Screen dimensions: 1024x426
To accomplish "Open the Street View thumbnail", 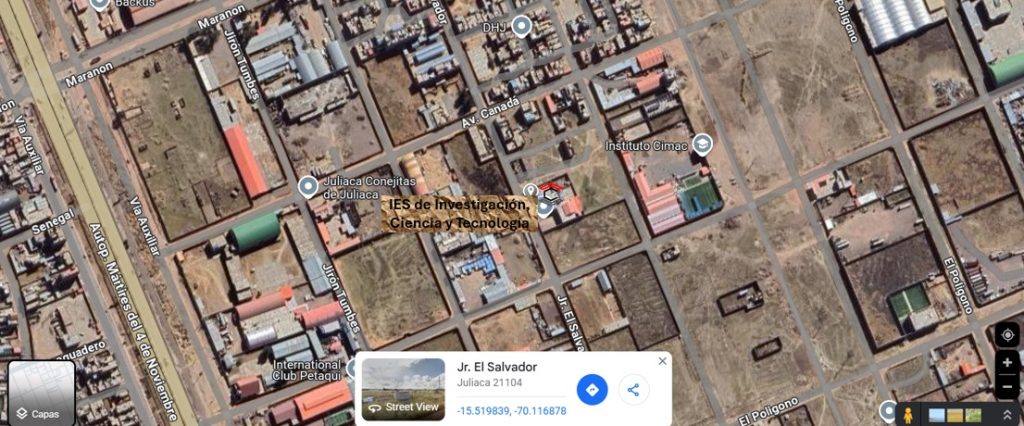I will click(x=403, y=389).
